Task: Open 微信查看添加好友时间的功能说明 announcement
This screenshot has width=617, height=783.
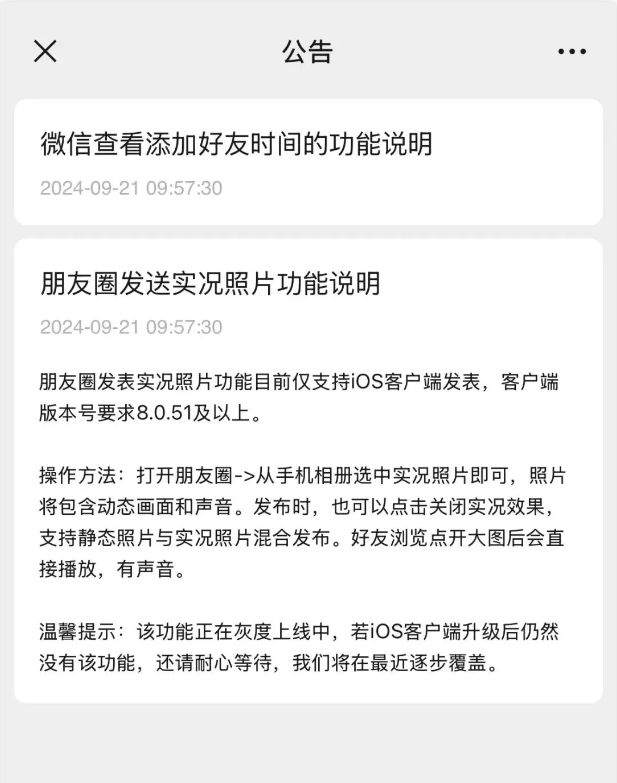Action: [x=237, y=145]
